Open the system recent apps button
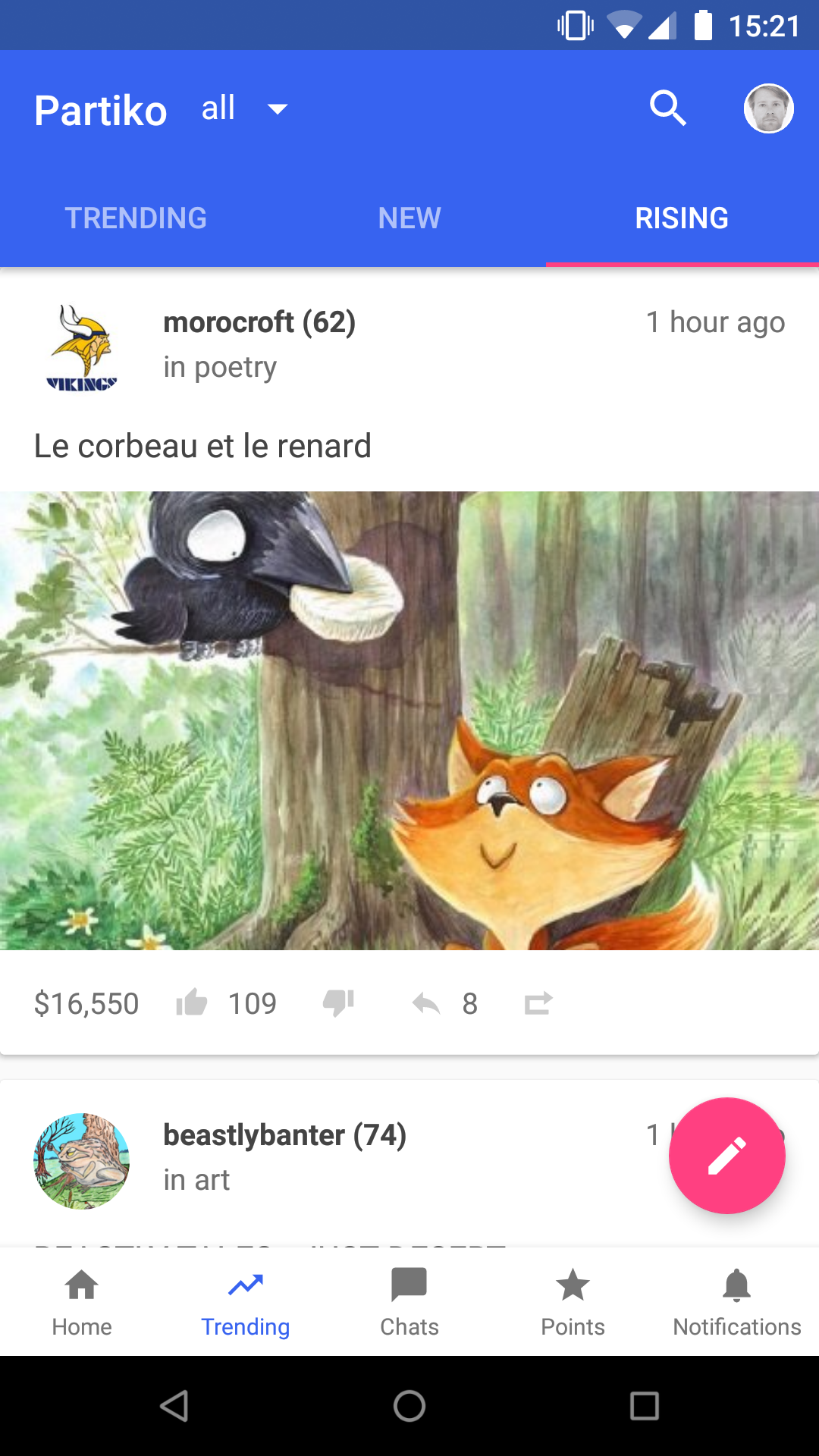The width and height of the screenshot is (819, 1456). 644,1406
